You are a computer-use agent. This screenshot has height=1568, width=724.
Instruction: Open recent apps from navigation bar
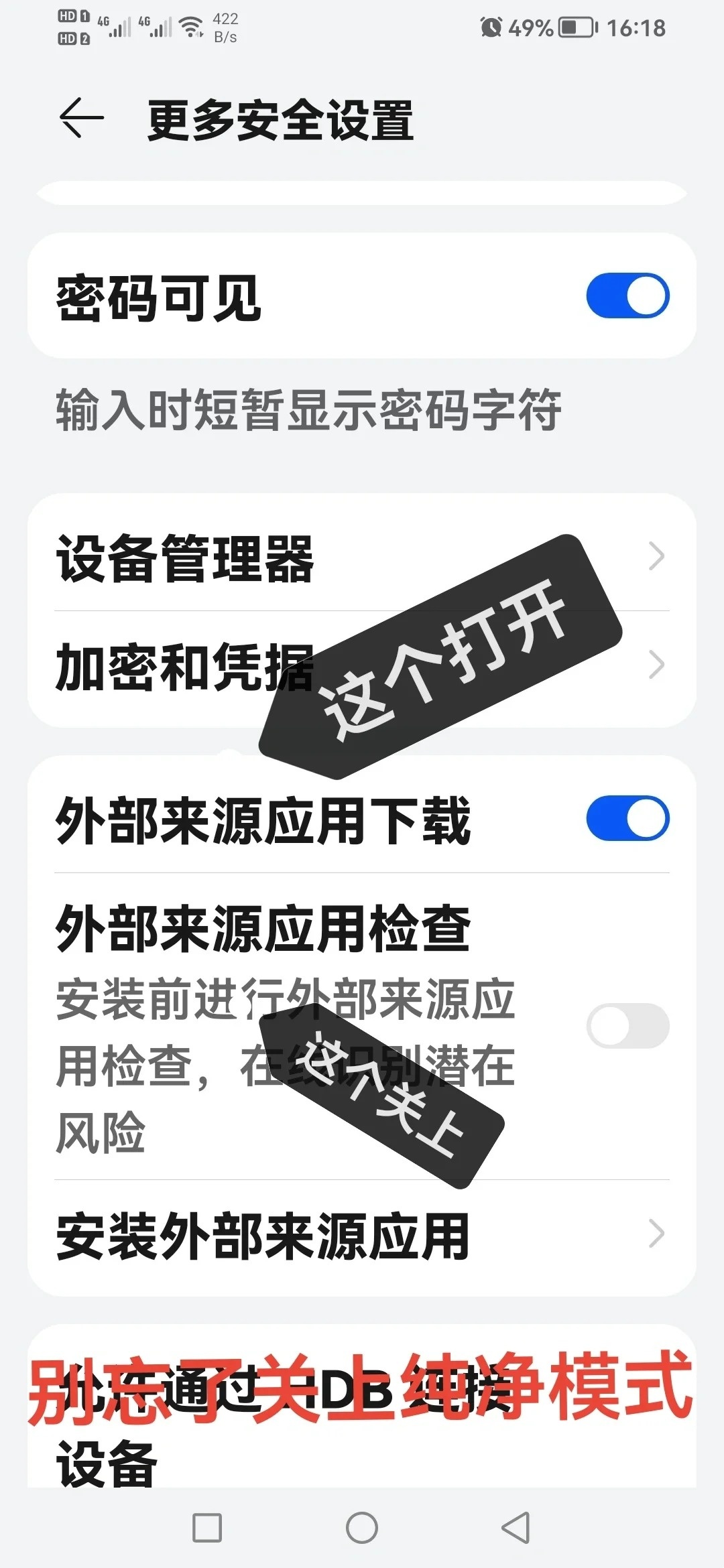pyautogui.click(x=207, y=1528)
